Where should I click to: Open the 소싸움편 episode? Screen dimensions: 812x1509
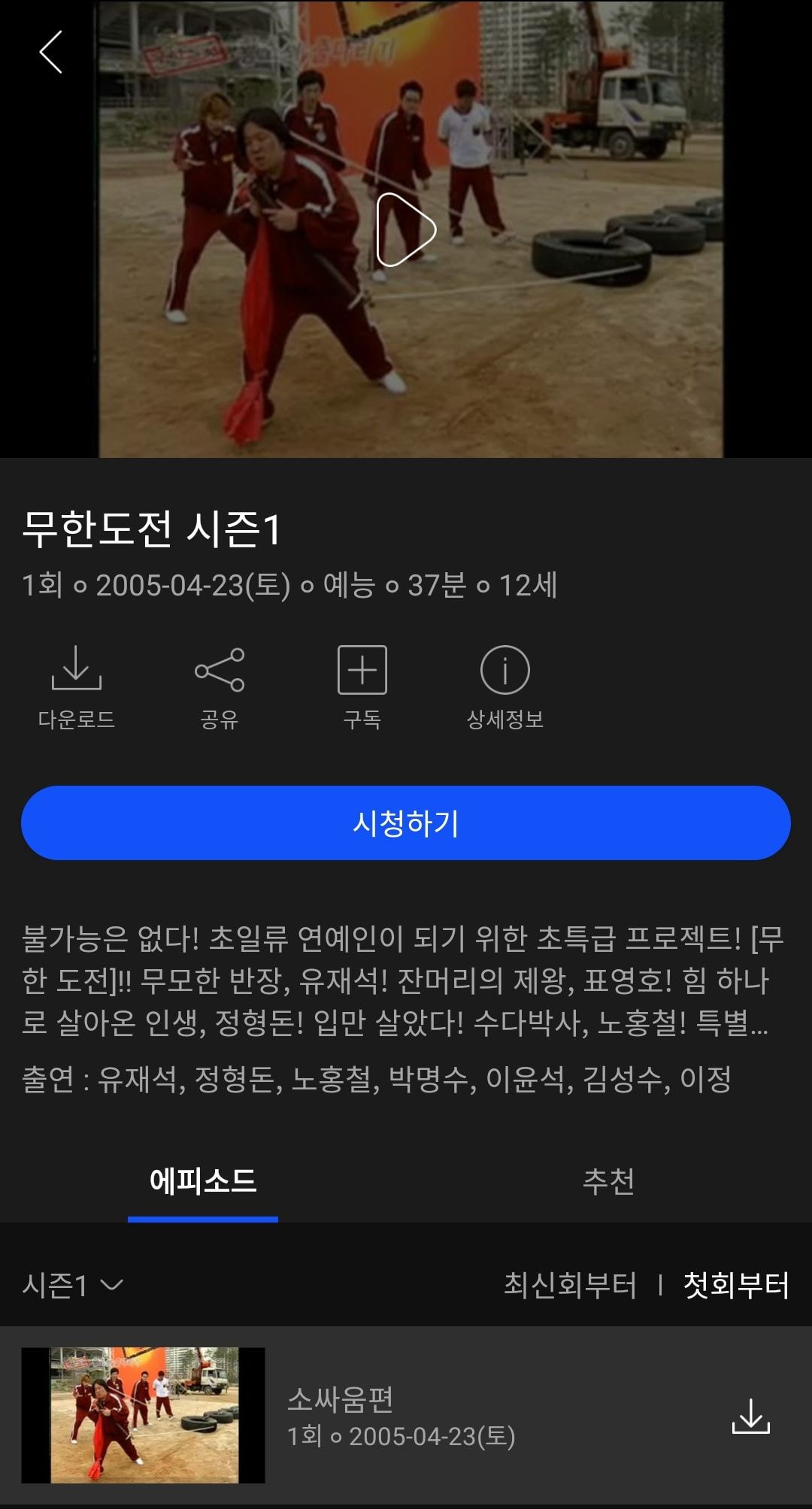[x=340, y=1415]
